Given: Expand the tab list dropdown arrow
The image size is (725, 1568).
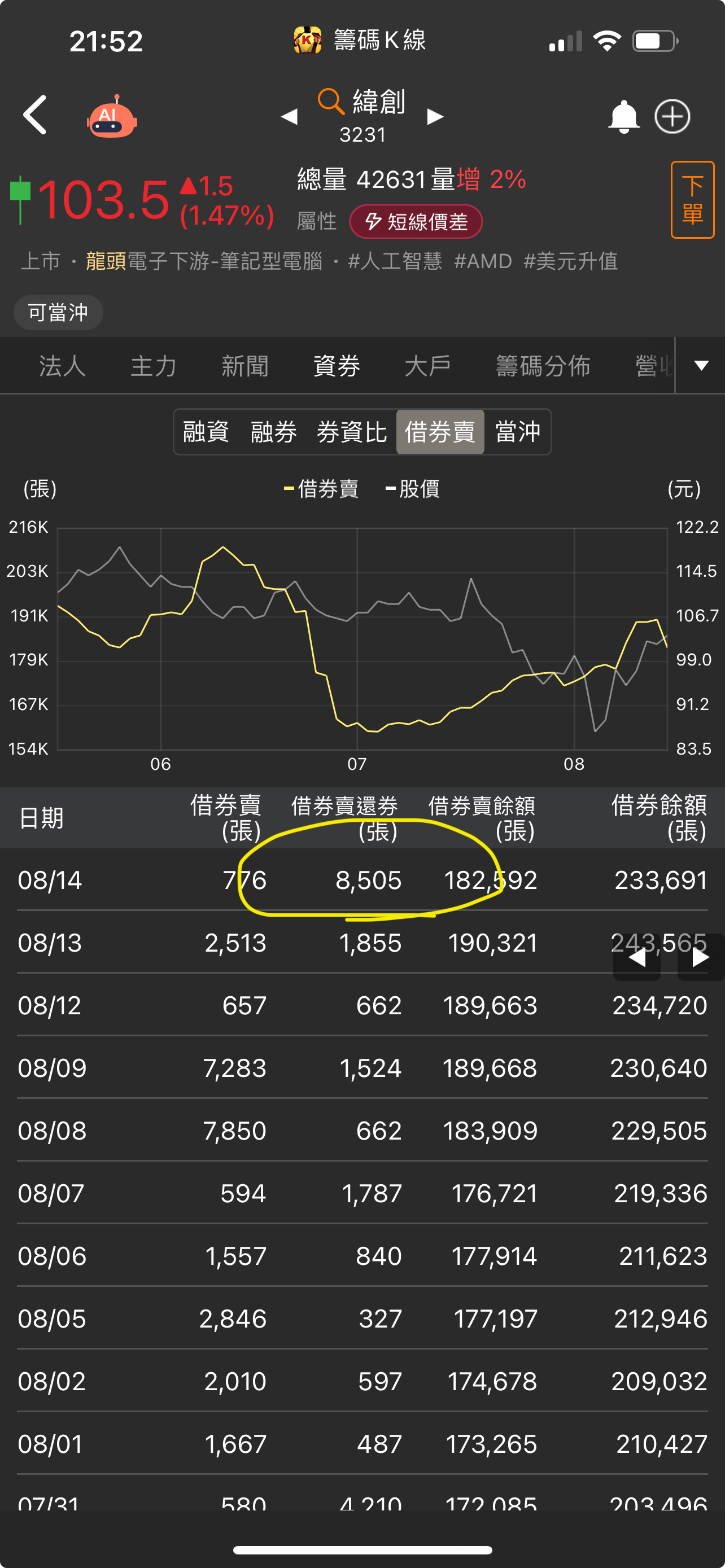Looking at the screenshot, I should (x=701, y=366).
